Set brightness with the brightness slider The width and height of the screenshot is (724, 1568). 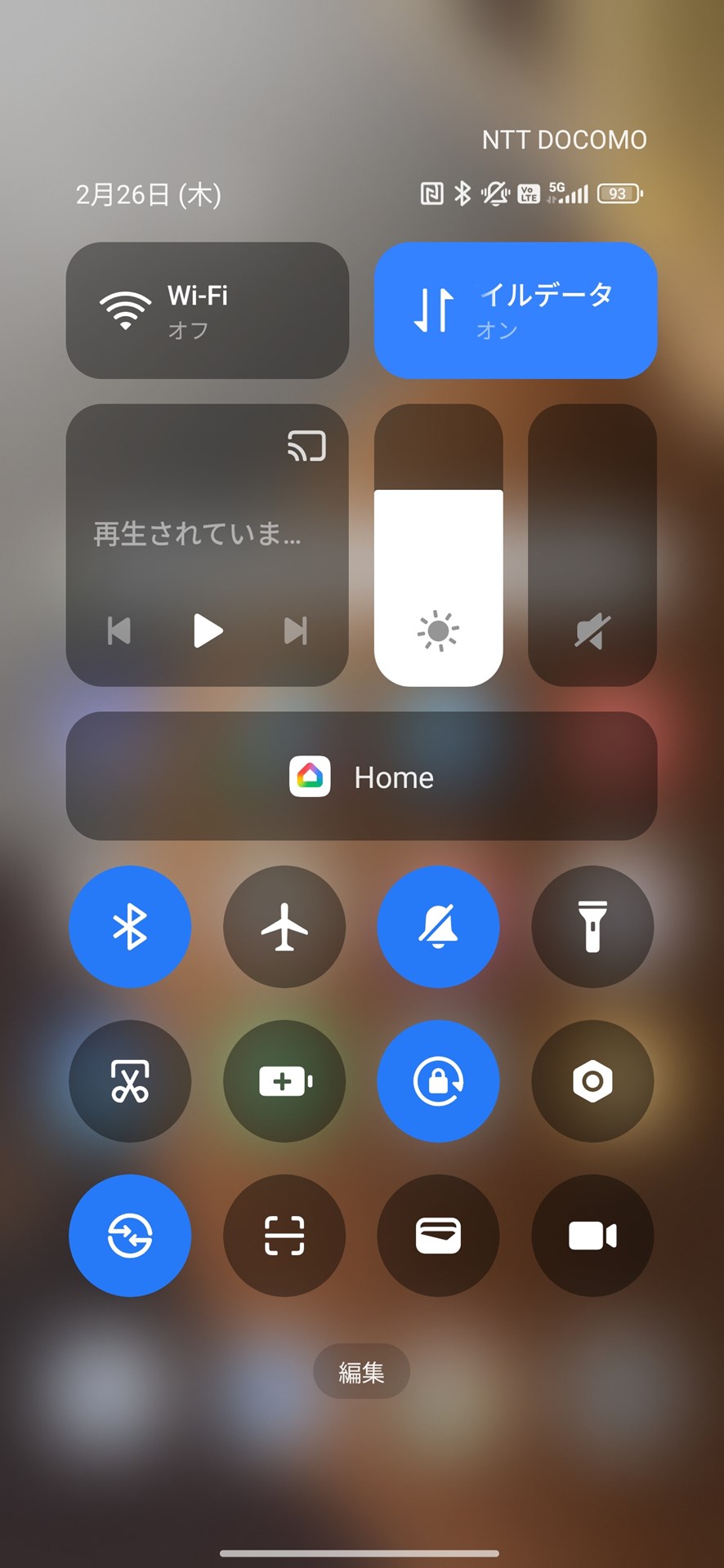click(438, 546)
